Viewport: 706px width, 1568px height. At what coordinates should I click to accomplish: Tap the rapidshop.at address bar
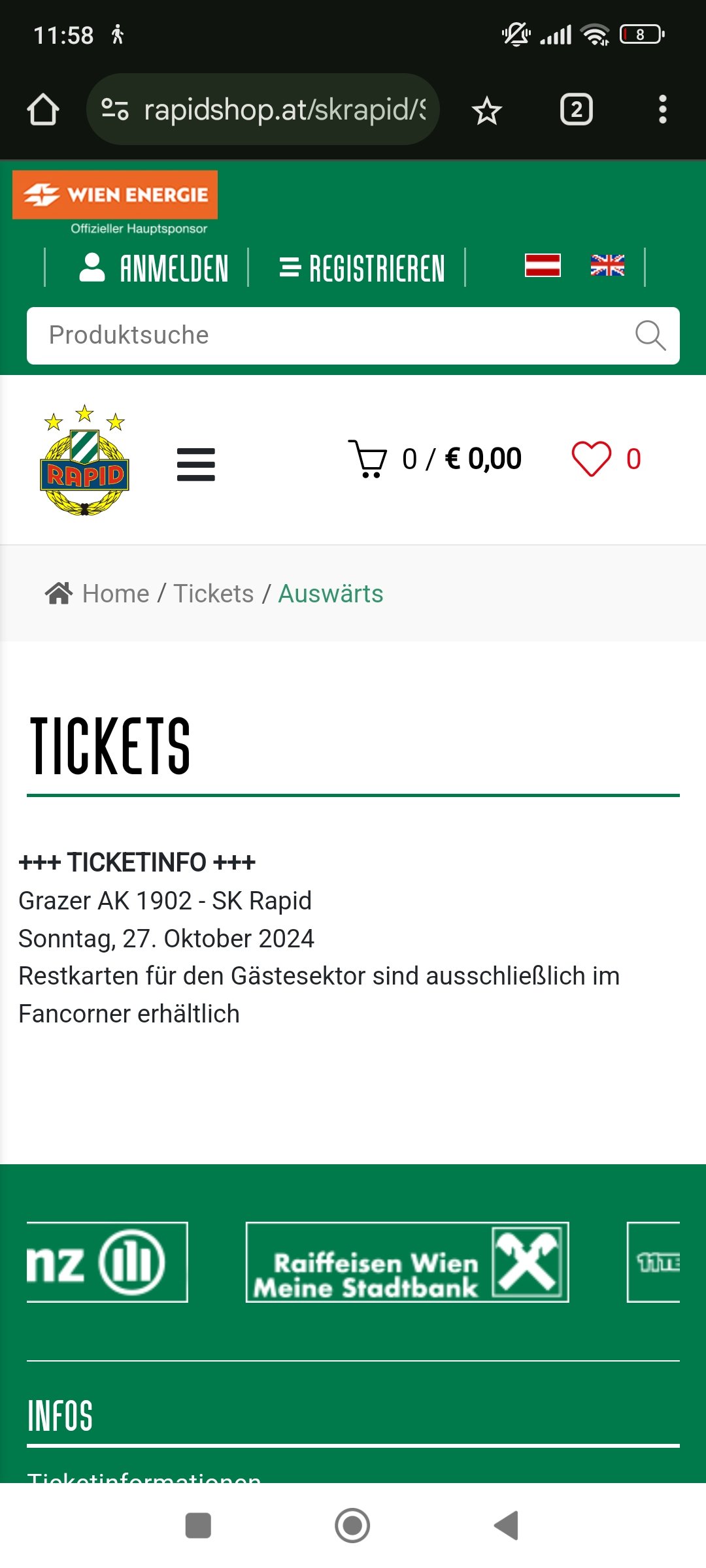click(263, 109)
